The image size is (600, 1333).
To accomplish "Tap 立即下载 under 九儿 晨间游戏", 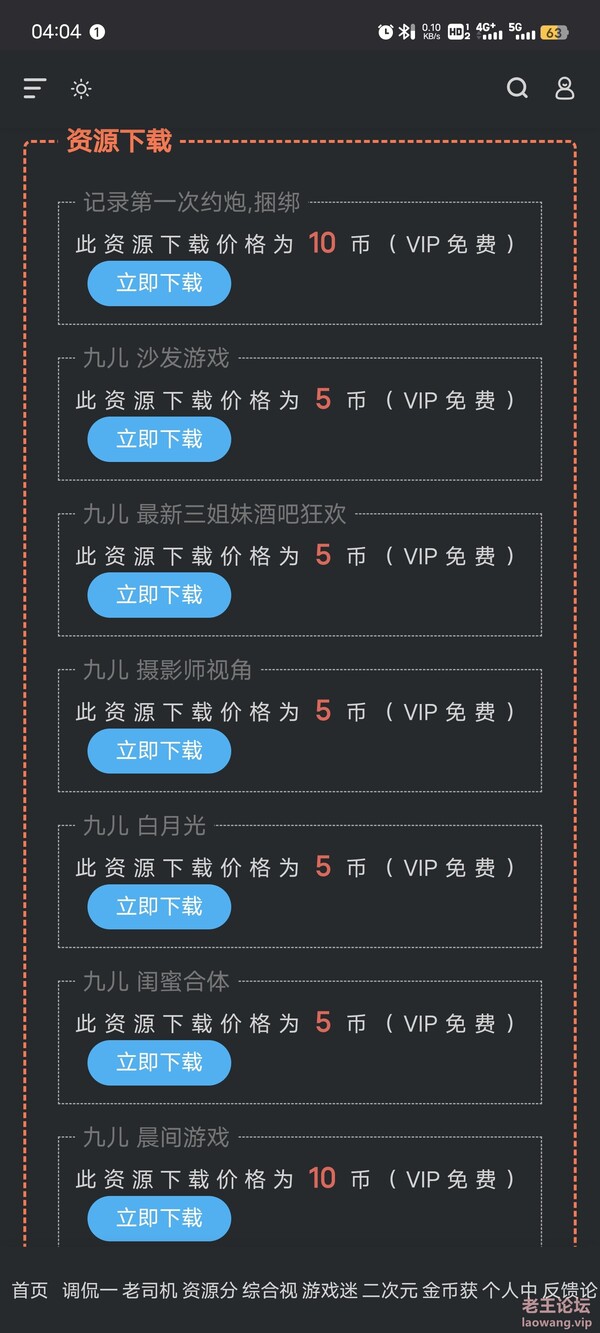I will click(x=159, y=1219).
